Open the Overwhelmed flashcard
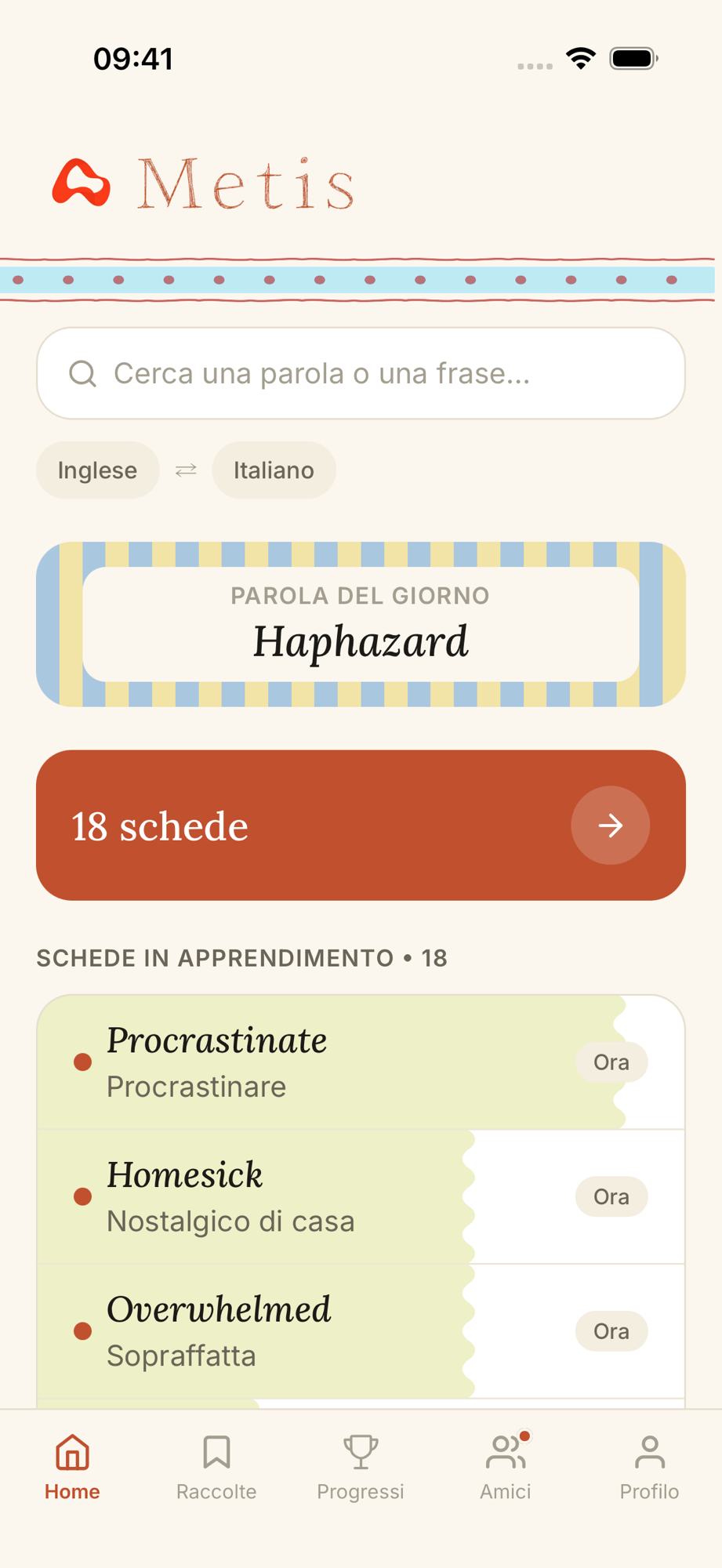The image size is (722, 1568). tap(361, 1331)
